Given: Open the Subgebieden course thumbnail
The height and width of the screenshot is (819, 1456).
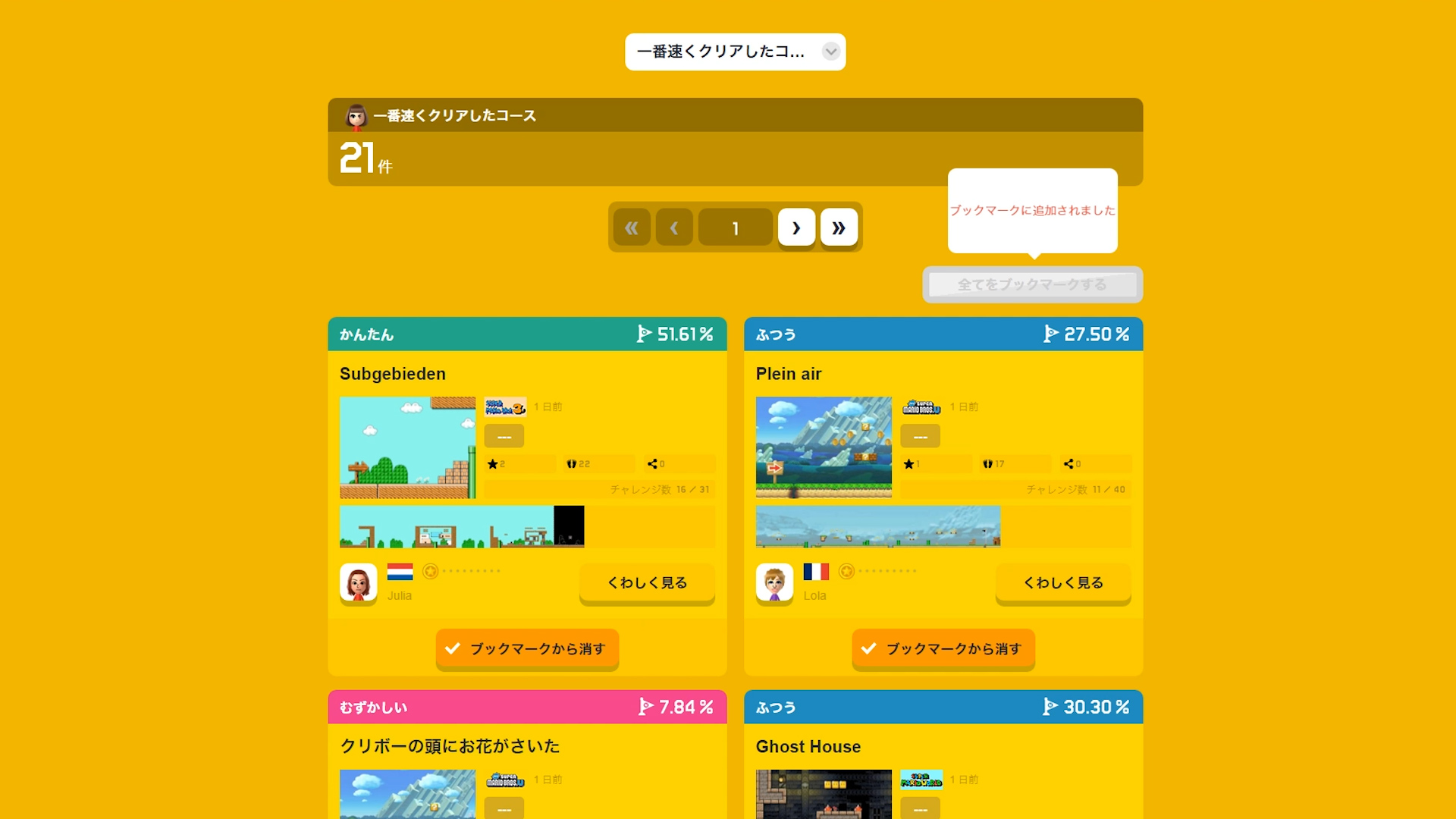Looking at the screenshot, I should 407,447.
